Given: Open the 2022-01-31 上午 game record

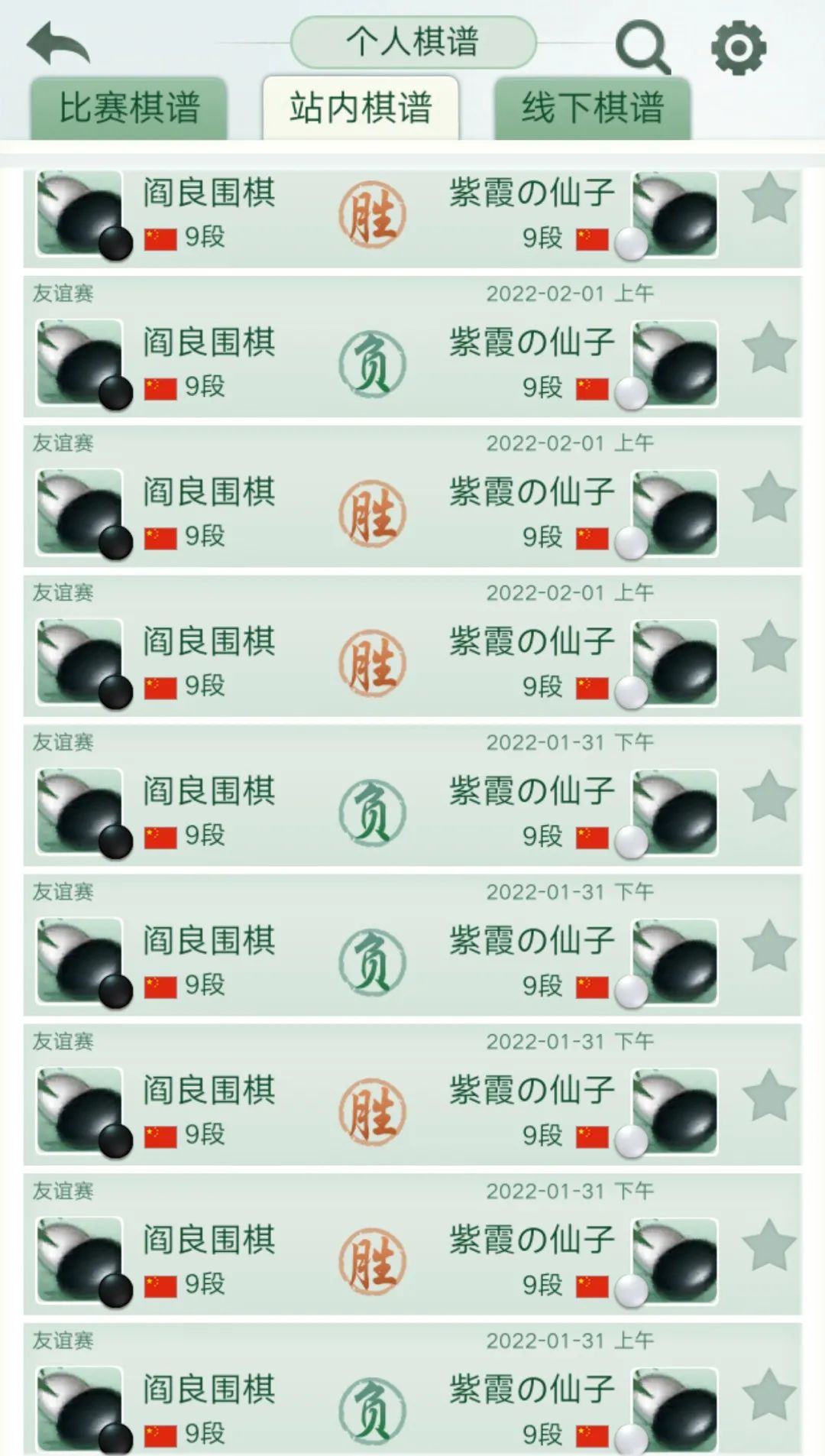Looking at the screenshot, I should point(373,1410).
